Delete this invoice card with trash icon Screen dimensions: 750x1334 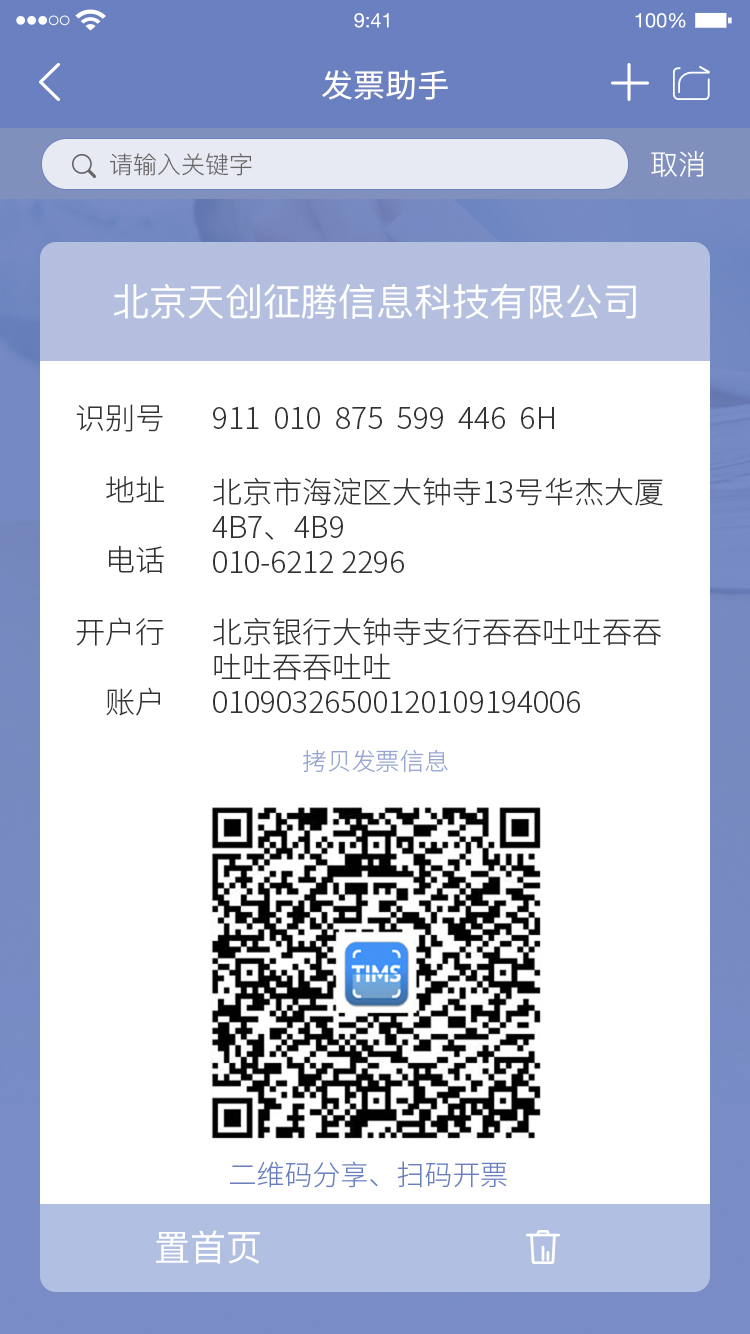[542, 1247]
